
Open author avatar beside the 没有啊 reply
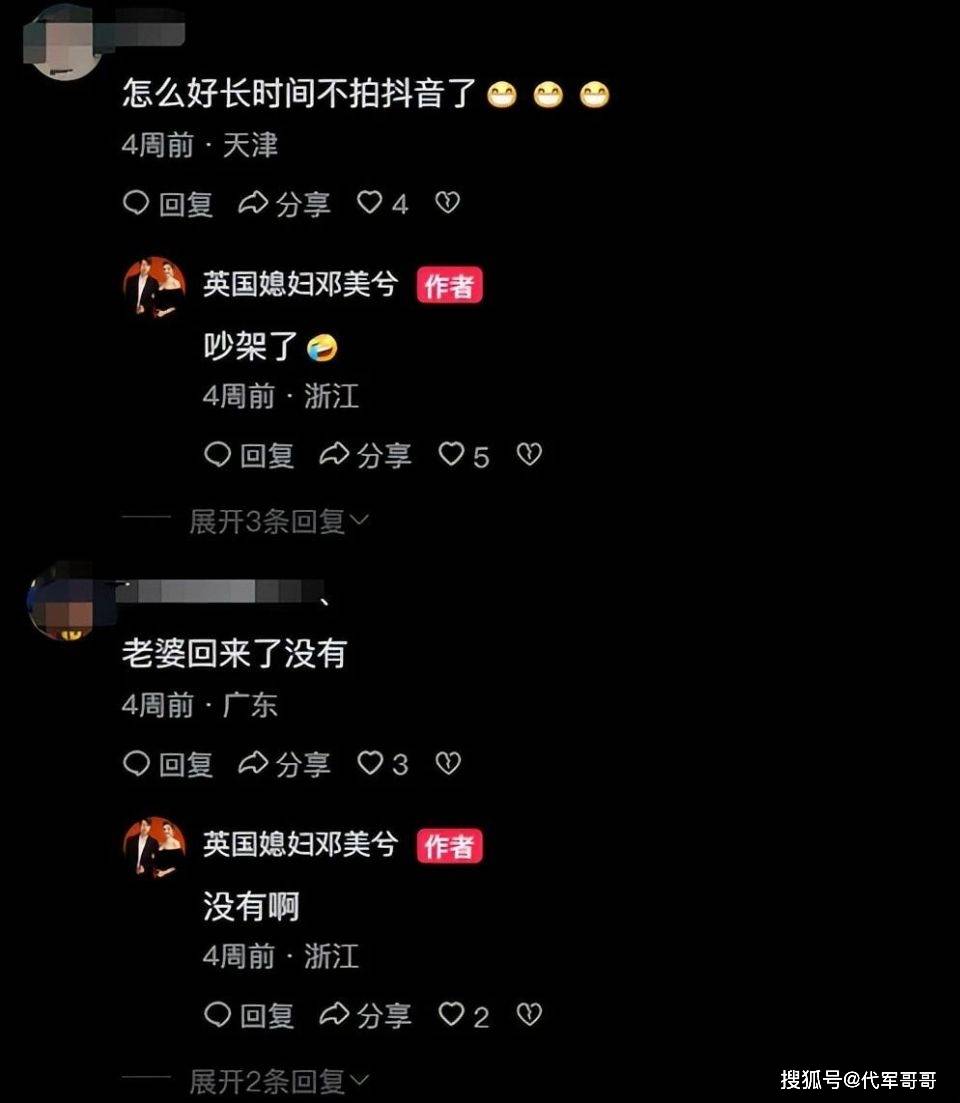click(x=154, y=847)
